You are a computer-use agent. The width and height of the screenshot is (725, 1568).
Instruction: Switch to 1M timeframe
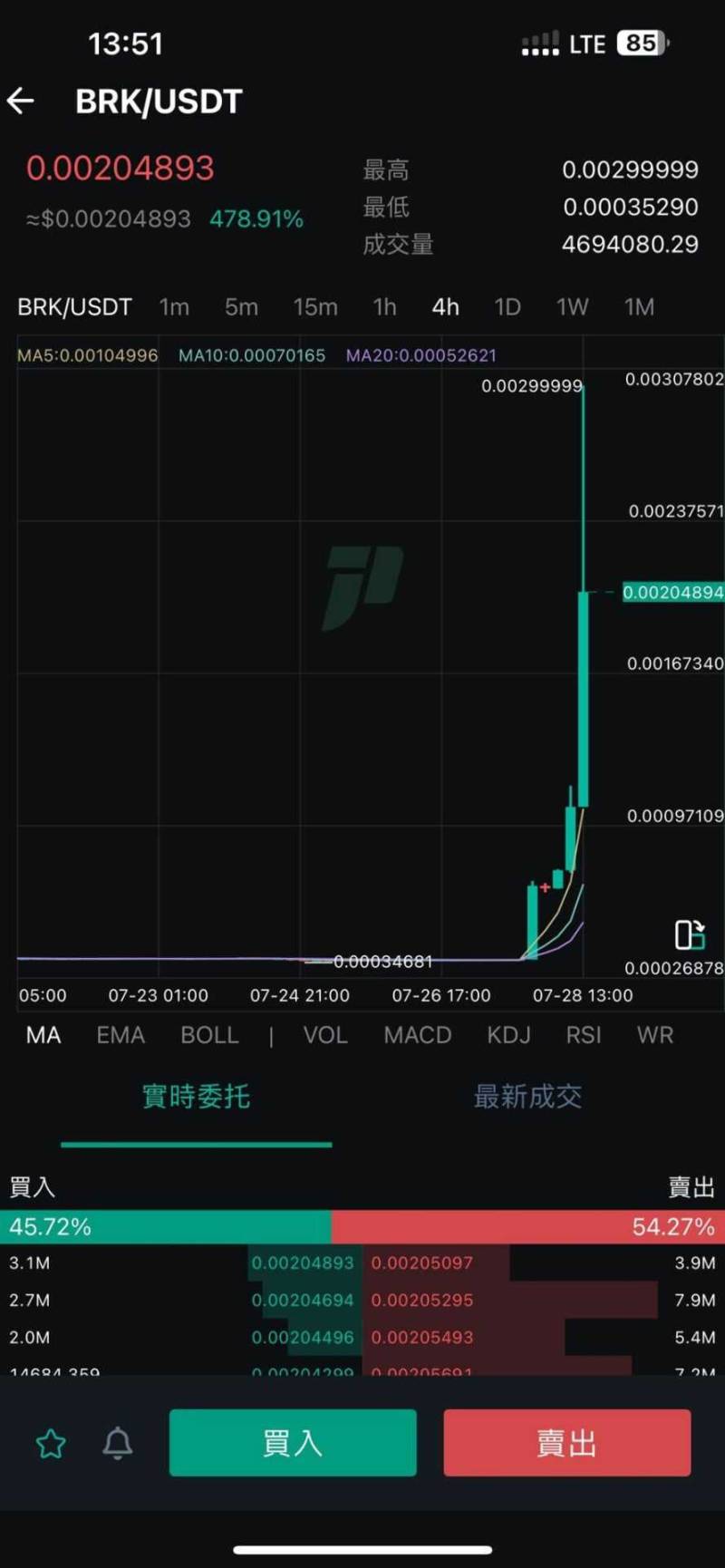pyautogui.click(x=640, y=307)
